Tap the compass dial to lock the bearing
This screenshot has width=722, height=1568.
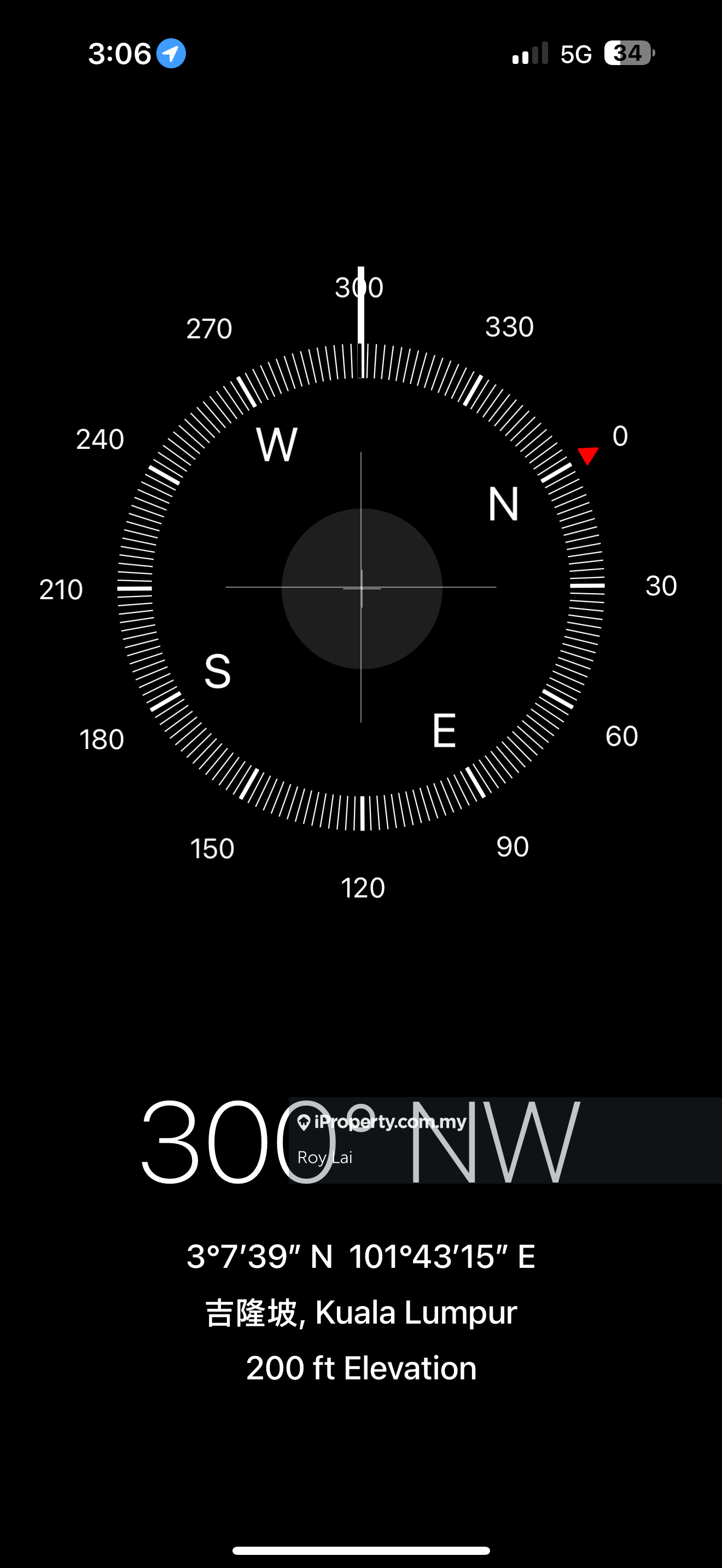[x=361, y=588]
